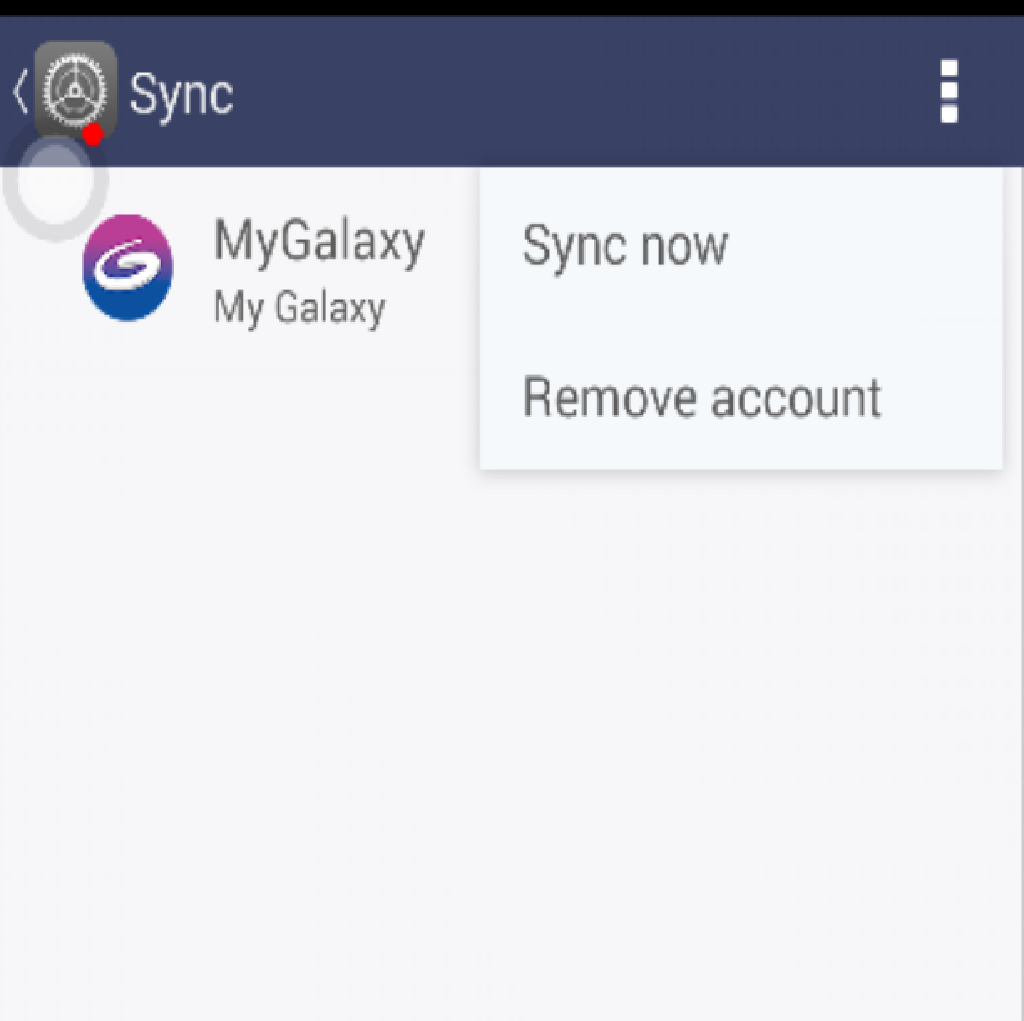This screenshot has width=1024, height=1021.
Task: Select Sync now from the menu
Action: (x=626, y=246)
